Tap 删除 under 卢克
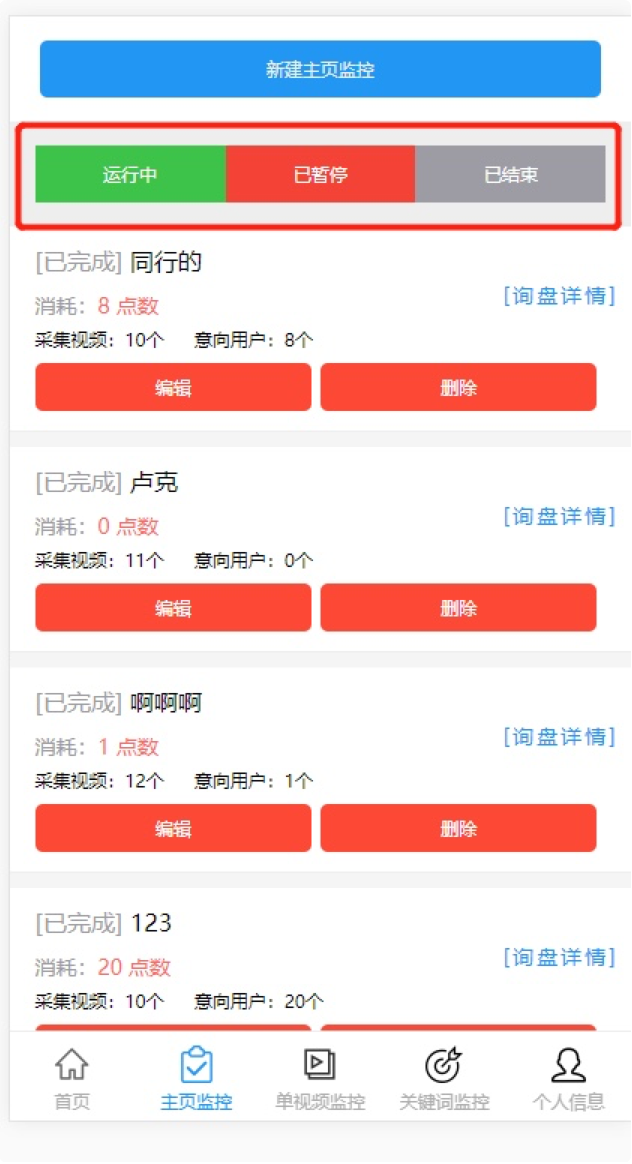This screenshot has width=632, height=1164. [458, 607]
